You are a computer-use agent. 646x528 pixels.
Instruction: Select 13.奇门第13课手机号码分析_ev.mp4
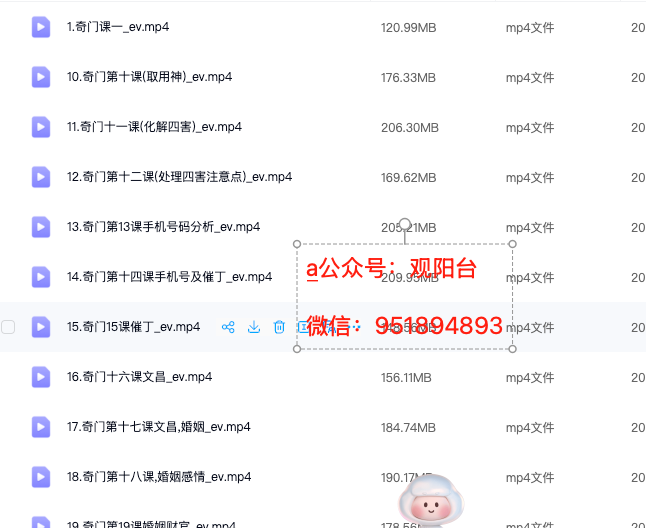(163, 227)
